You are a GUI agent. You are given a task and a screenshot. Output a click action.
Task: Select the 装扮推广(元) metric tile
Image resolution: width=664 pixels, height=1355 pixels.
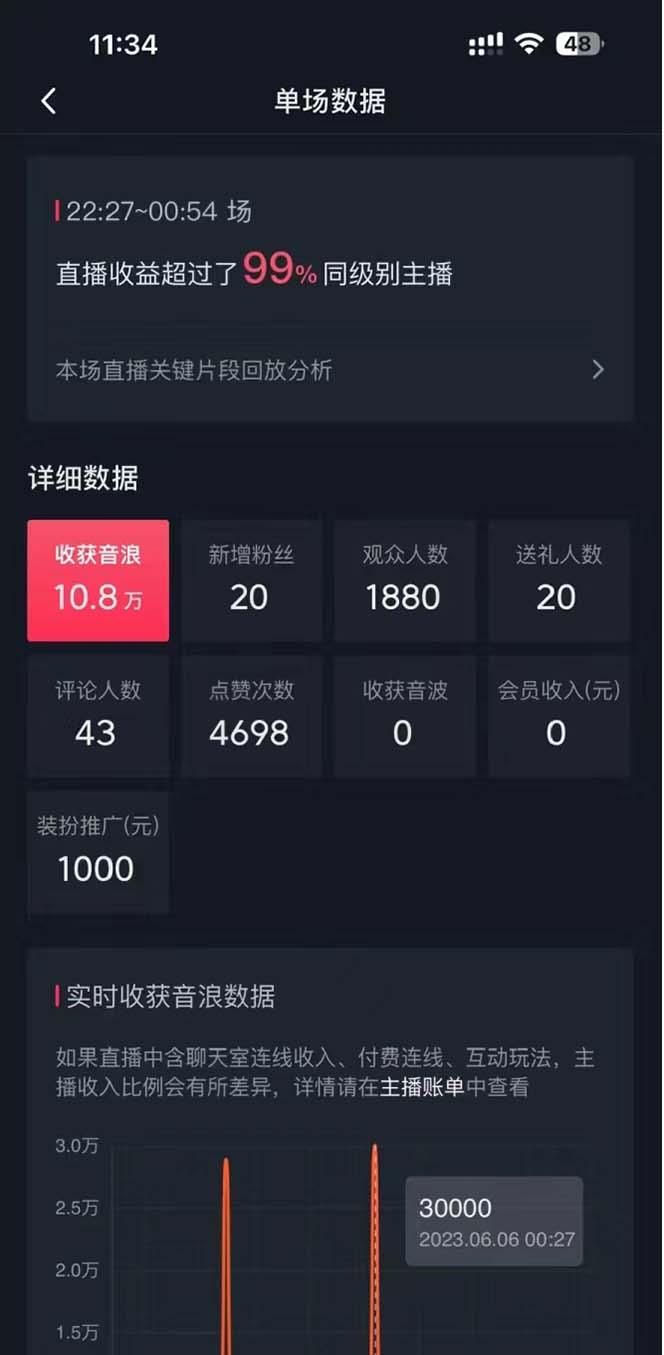coord(98,852)
